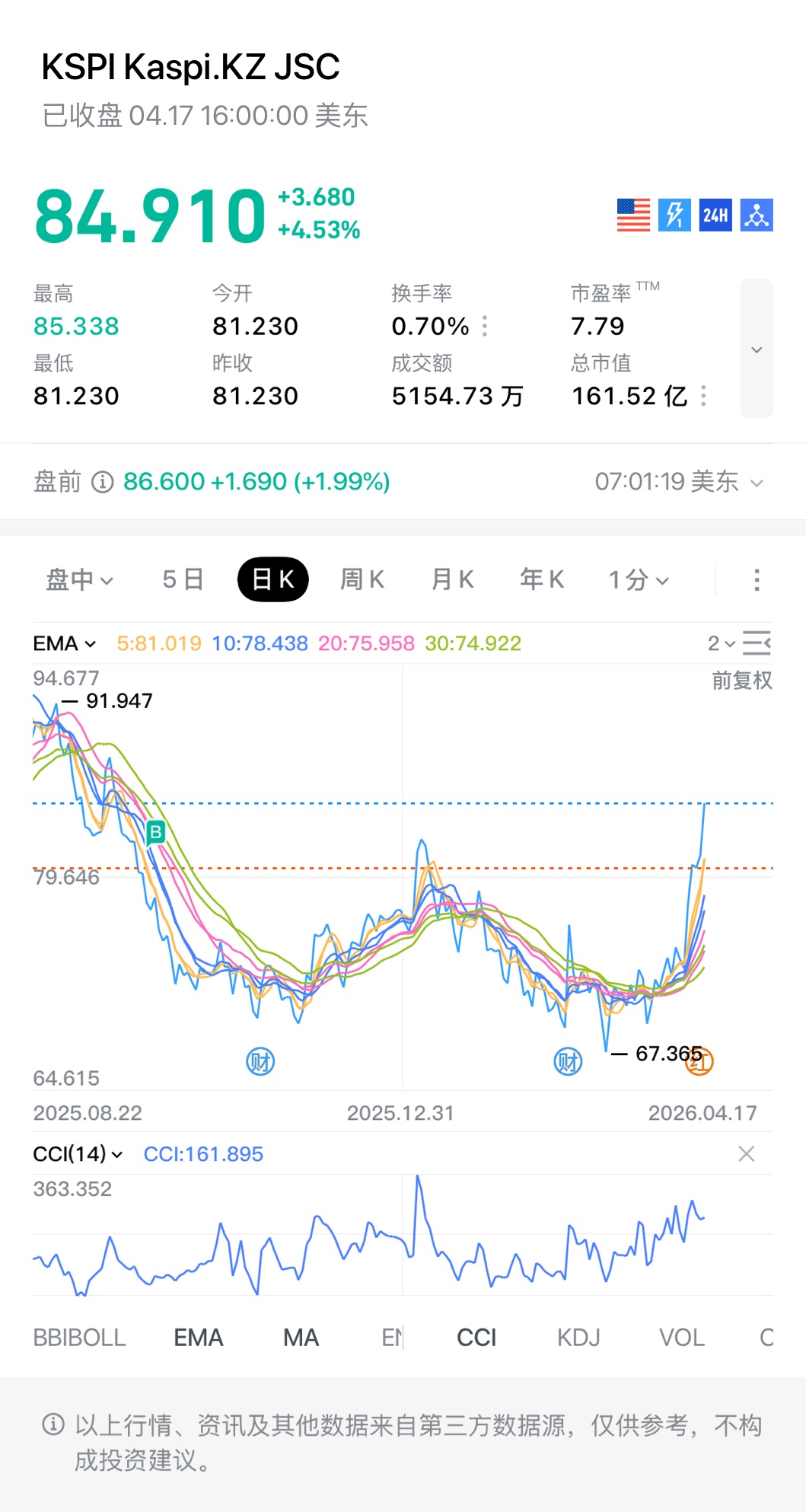The width and height of the screenshot is (806, 1512).
Task: Open the 24H trading icon
Action: (715, 215)
